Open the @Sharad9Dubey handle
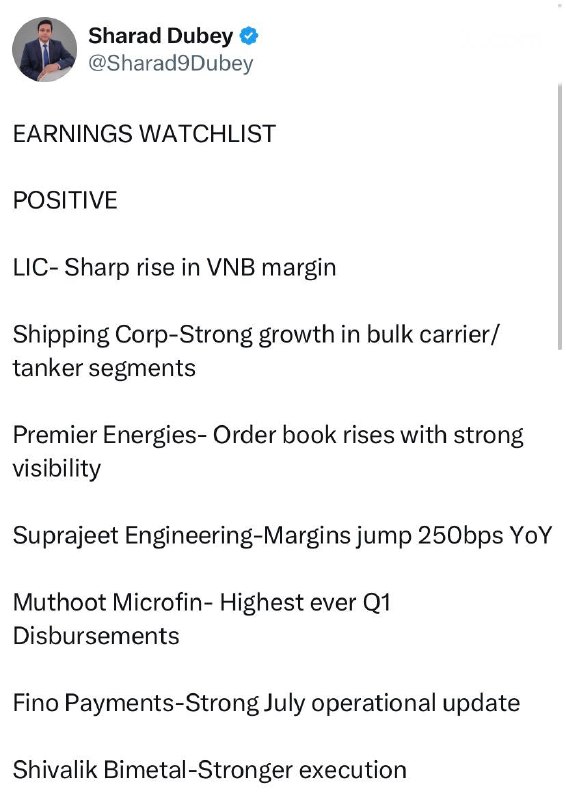The height and width of the screenshot is (800, 566). pos(170,63)
